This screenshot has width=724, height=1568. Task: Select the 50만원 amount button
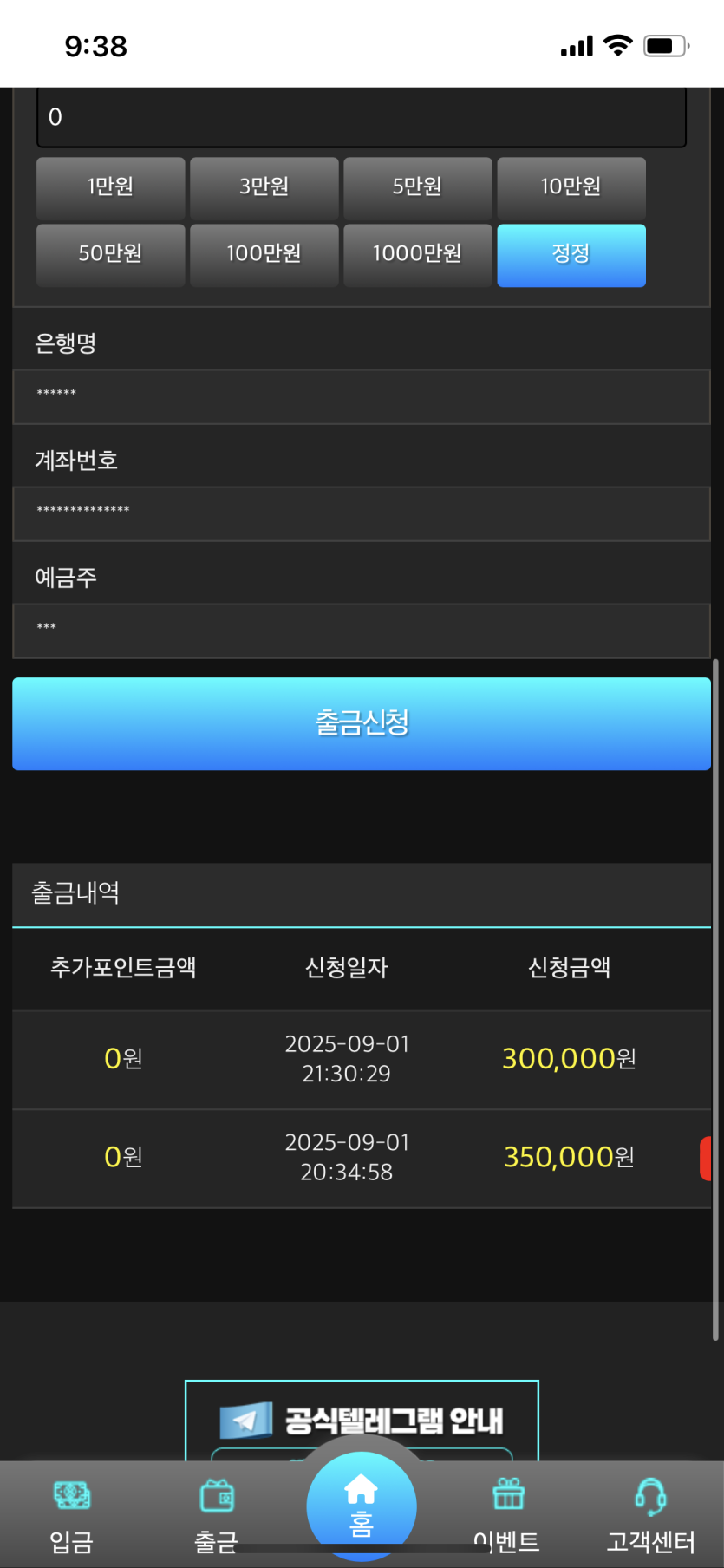tap(110, 254)
